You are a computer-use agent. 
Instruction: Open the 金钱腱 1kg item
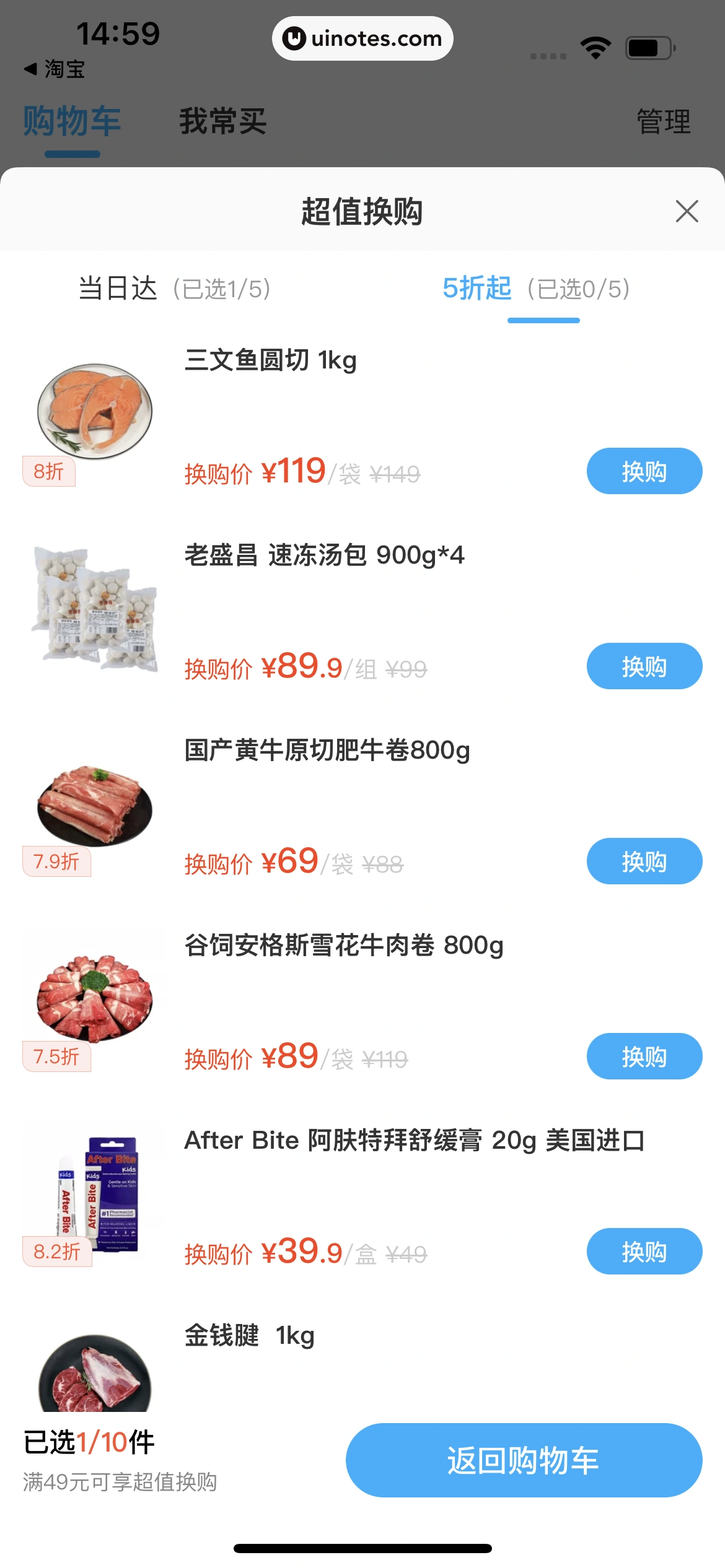248,1336
